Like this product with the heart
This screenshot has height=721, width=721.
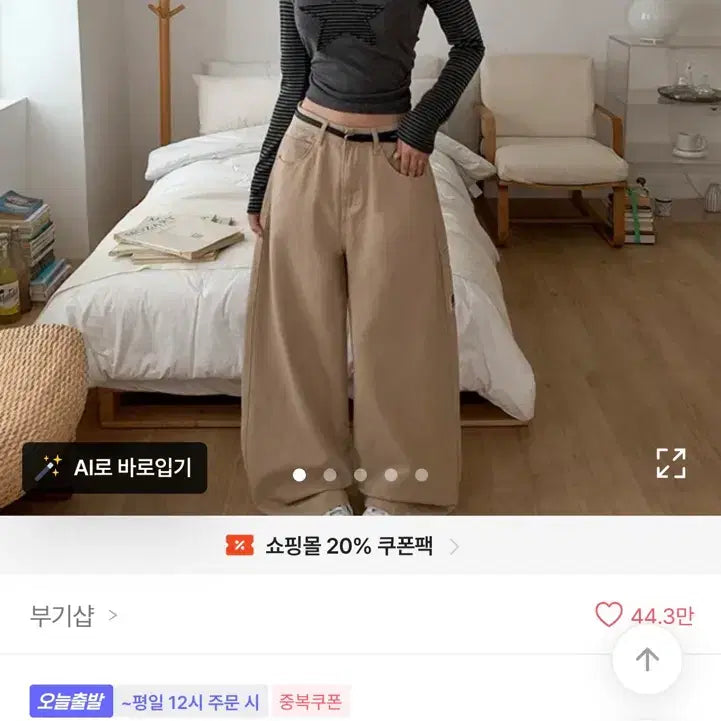[609, 615]
